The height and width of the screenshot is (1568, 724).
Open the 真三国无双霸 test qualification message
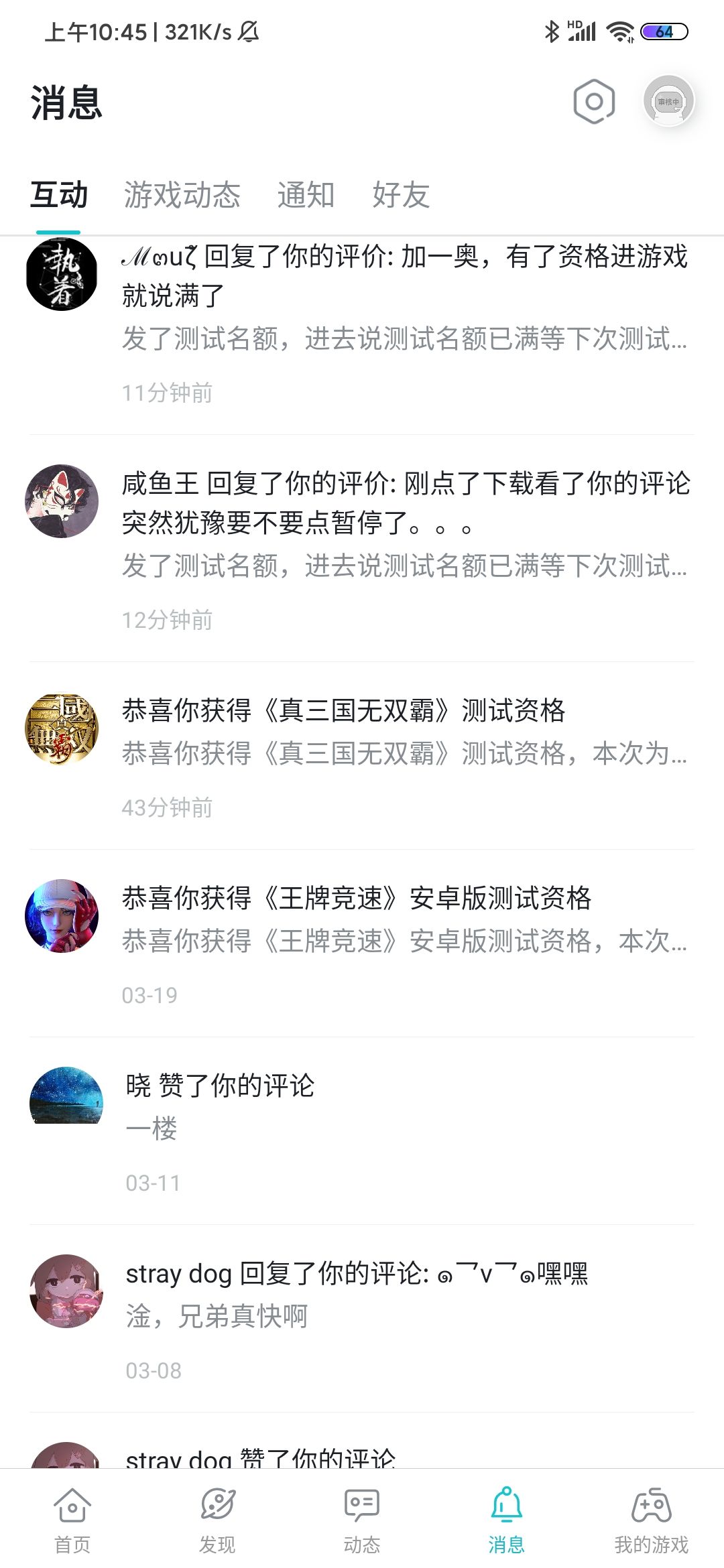coord(405,732)
